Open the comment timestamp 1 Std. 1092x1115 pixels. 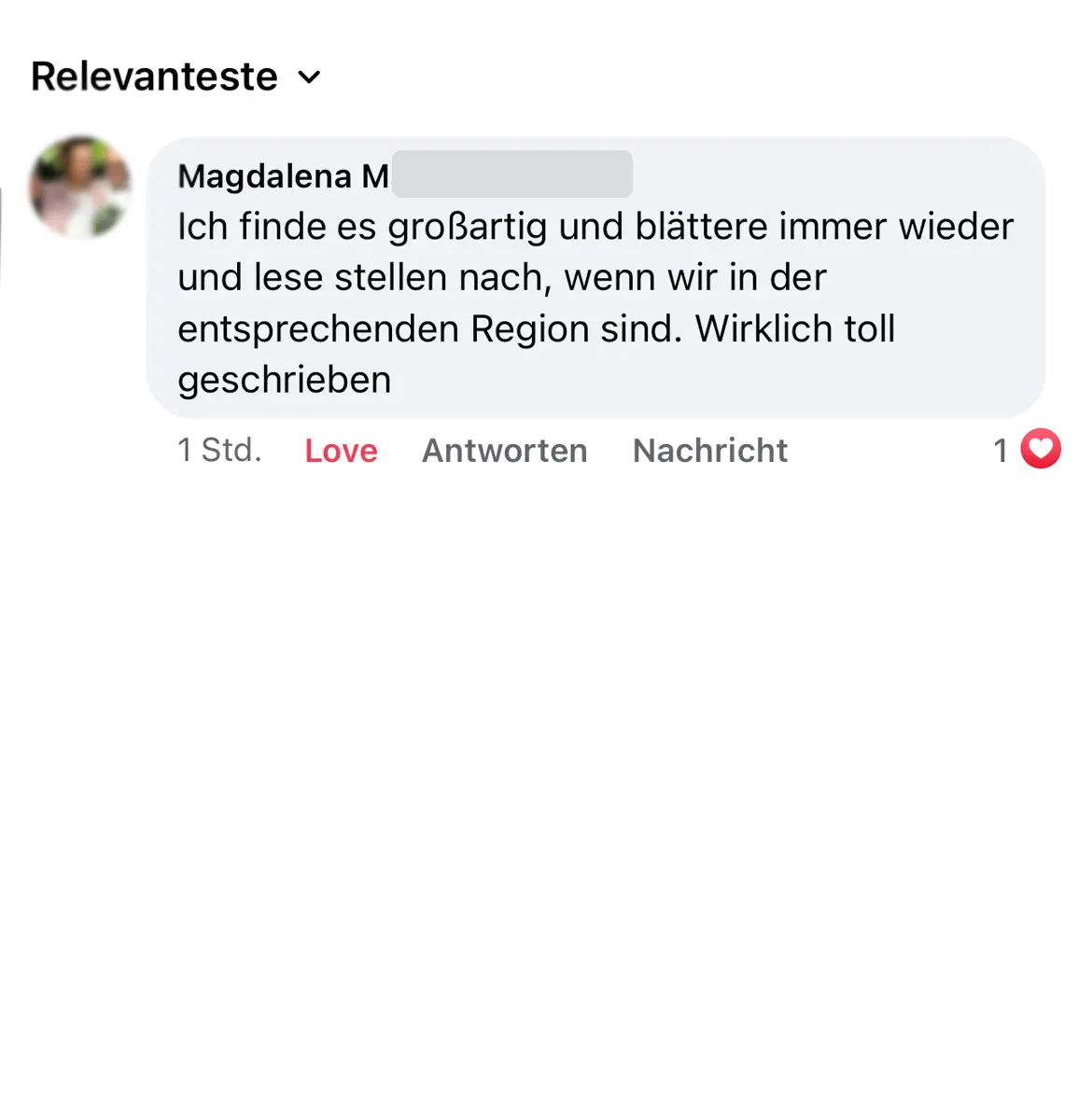tap(219, 450)
